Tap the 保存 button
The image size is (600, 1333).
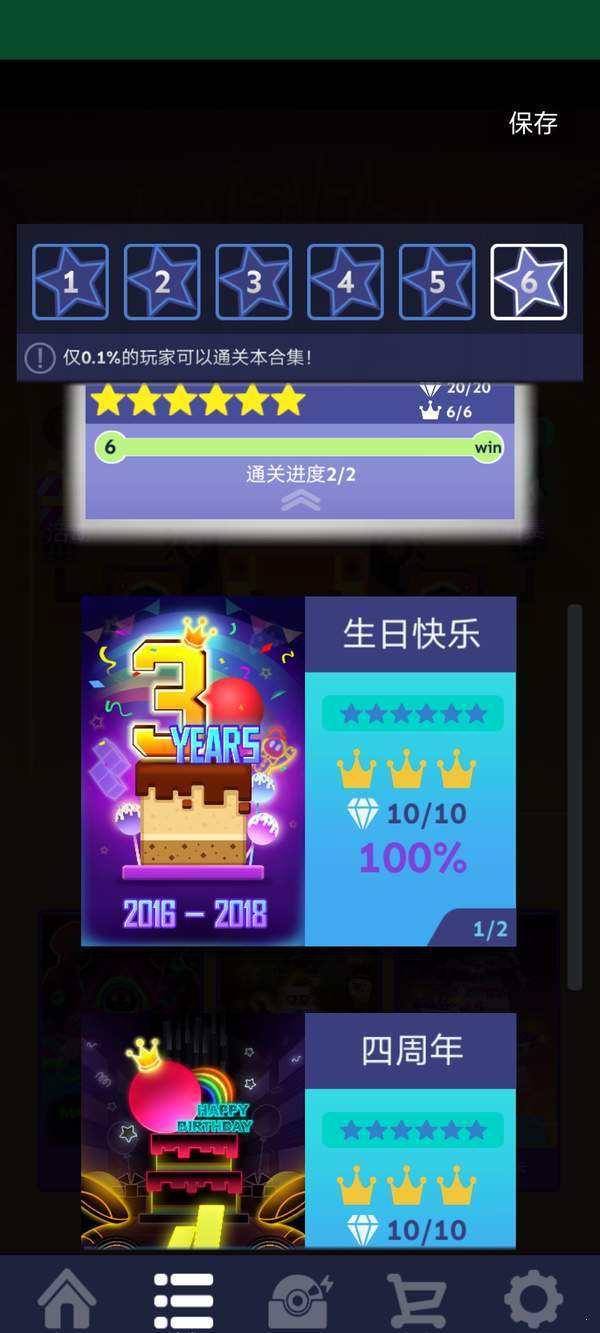click(x=533, y=123)
